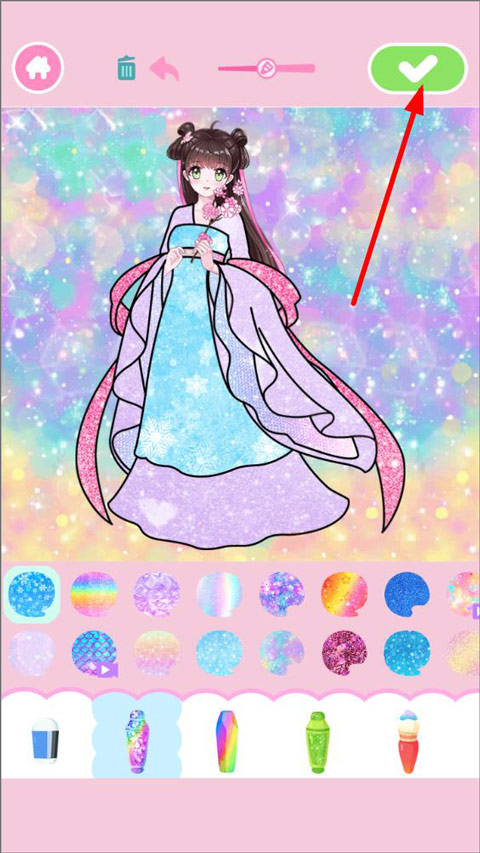This screenshot has height=853, width=480.
Task: Select the rainbow stripe glitter swatch
Action: (94, 594)
